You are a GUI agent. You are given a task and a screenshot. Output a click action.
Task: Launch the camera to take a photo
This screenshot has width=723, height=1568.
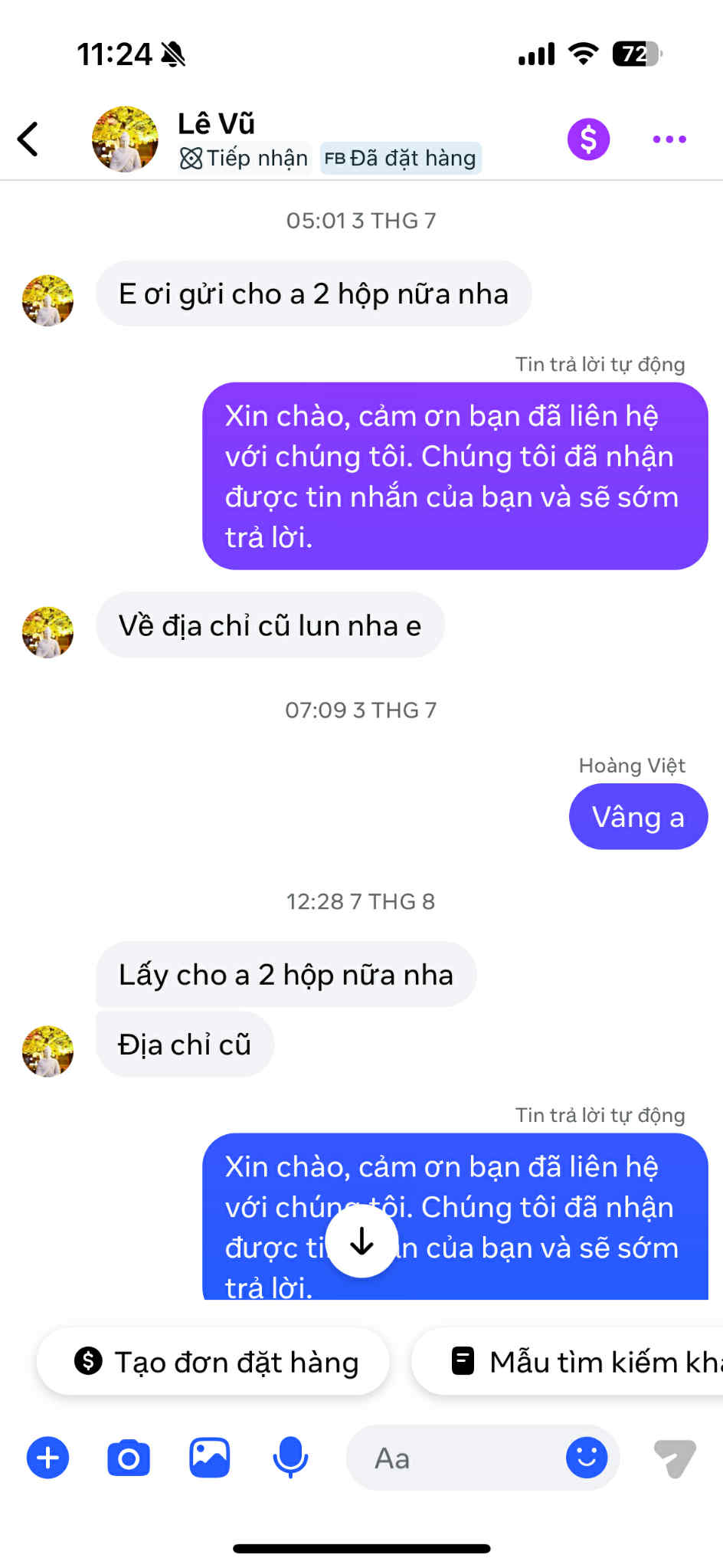pyautogui.click(x=129, y=1458)
